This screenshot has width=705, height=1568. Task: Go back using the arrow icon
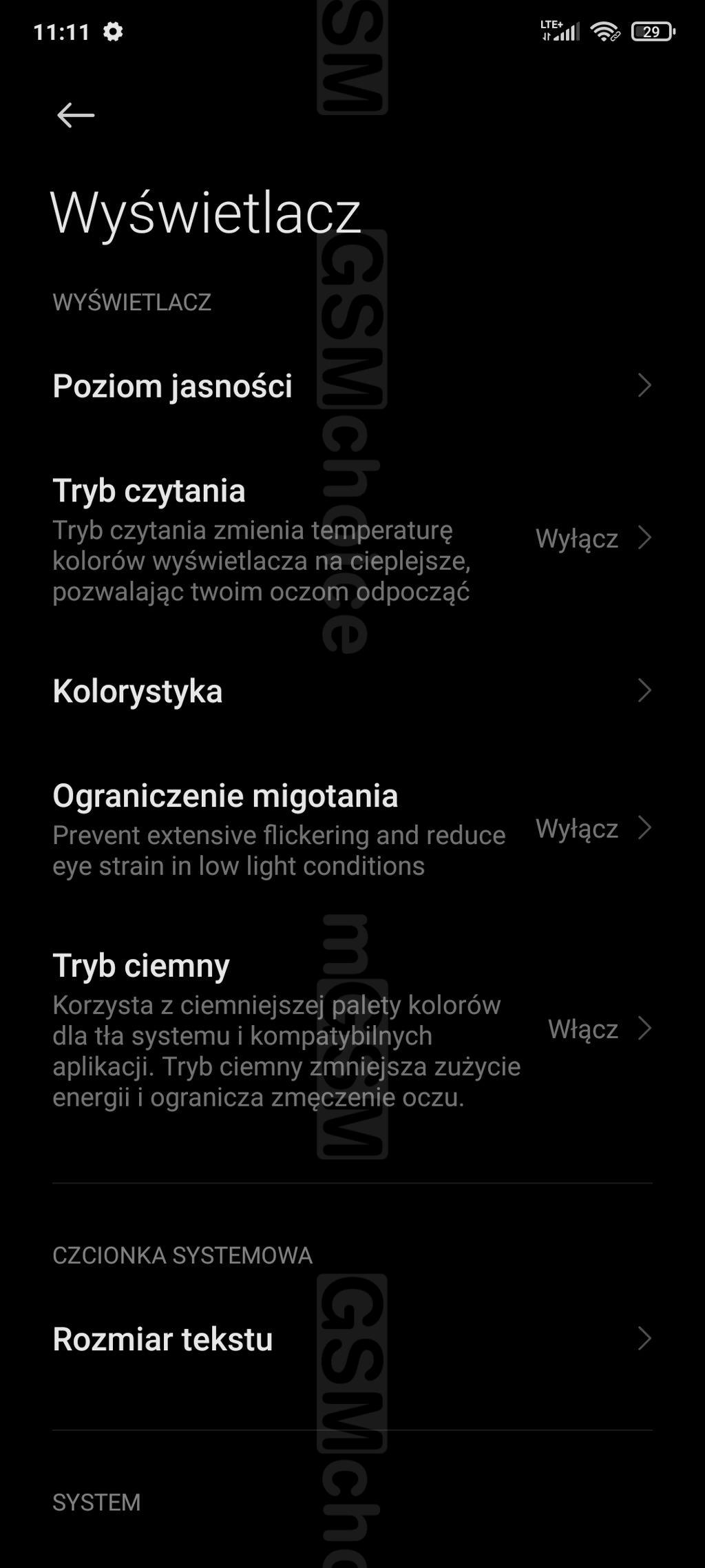(x=76, y=115)
